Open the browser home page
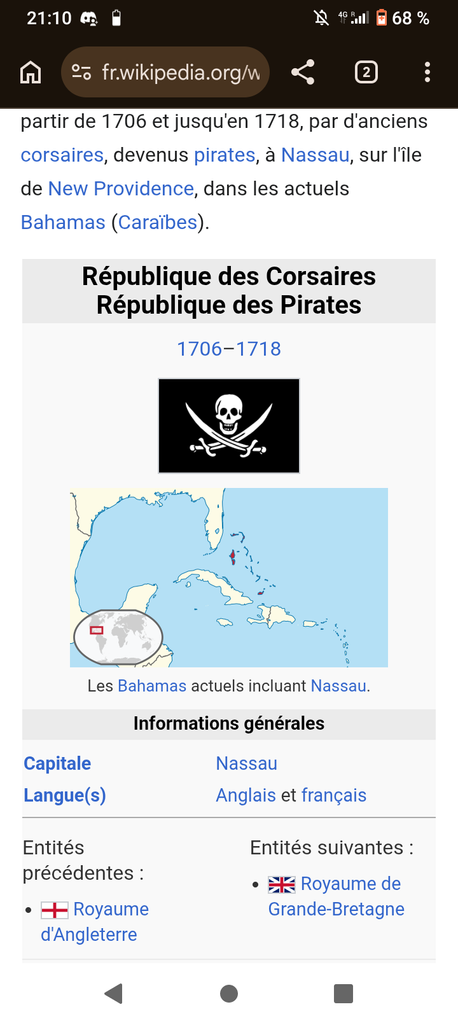The image size is (458, 1024). point(30,72)
